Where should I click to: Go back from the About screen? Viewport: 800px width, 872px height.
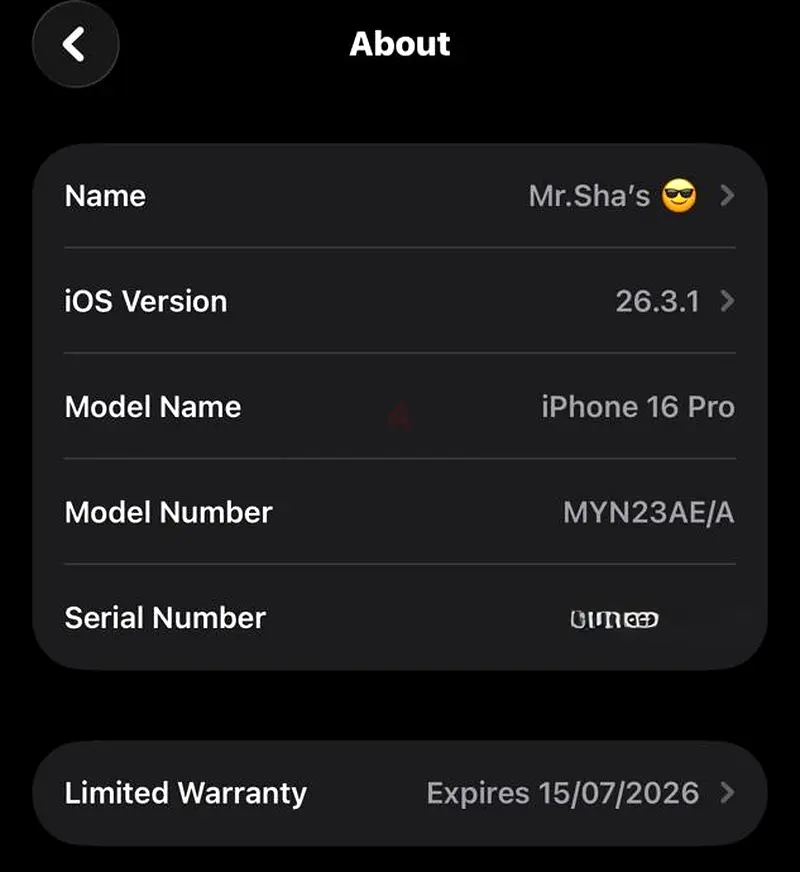pos(75,44)
